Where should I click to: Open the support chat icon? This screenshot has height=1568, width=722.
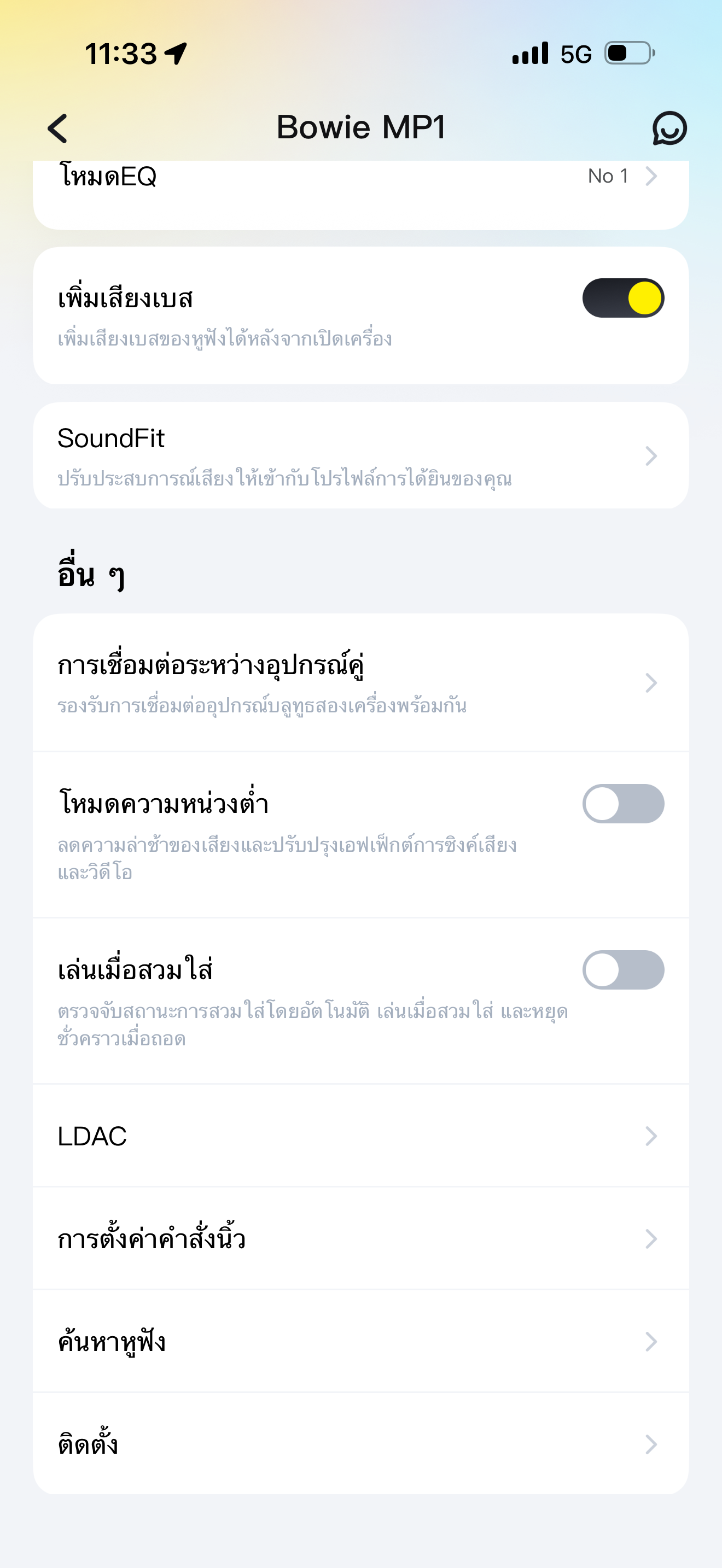point(669,128)
